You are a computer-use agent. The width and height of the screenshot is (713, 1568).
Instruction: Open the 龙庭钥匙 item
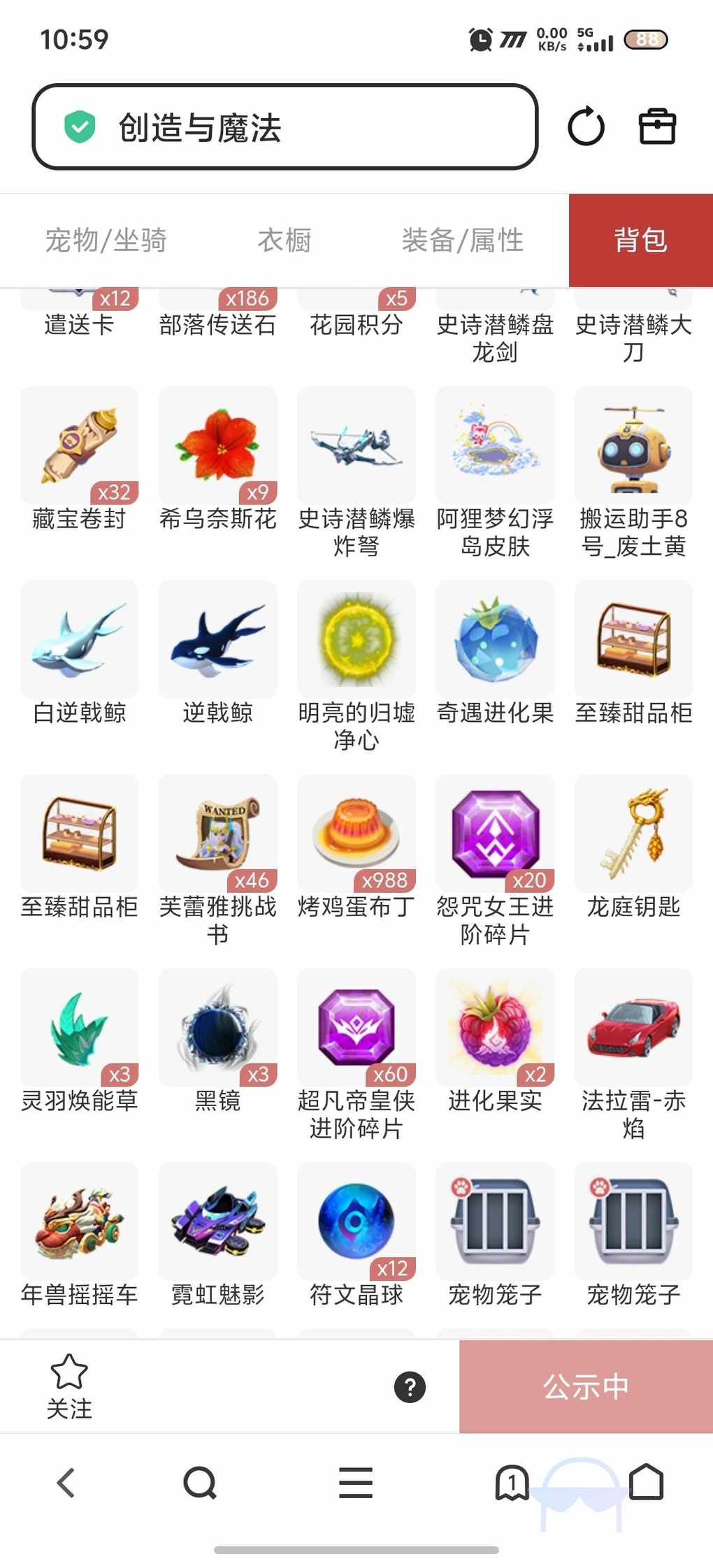633,834
